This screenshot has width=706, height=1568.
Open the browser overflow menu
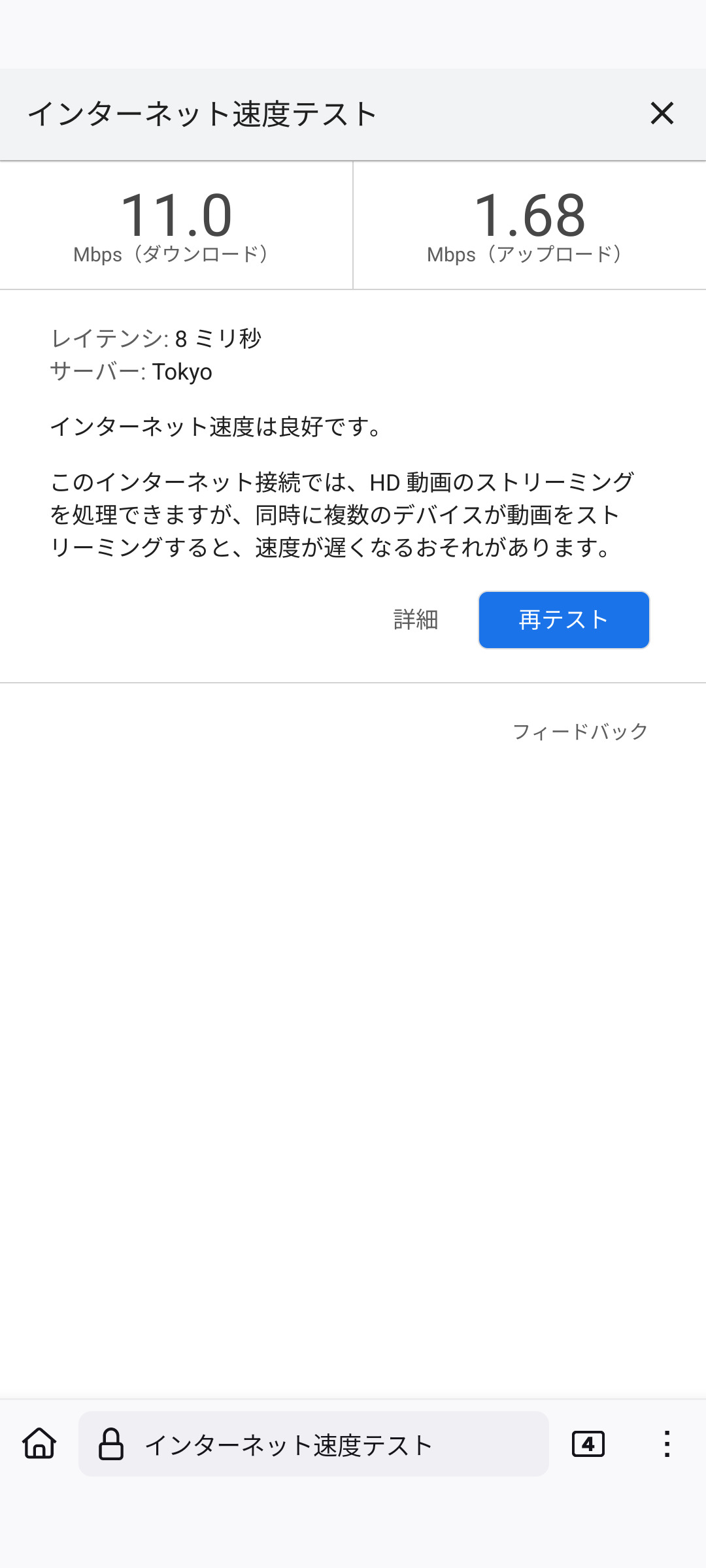(x=666, y=1444)
